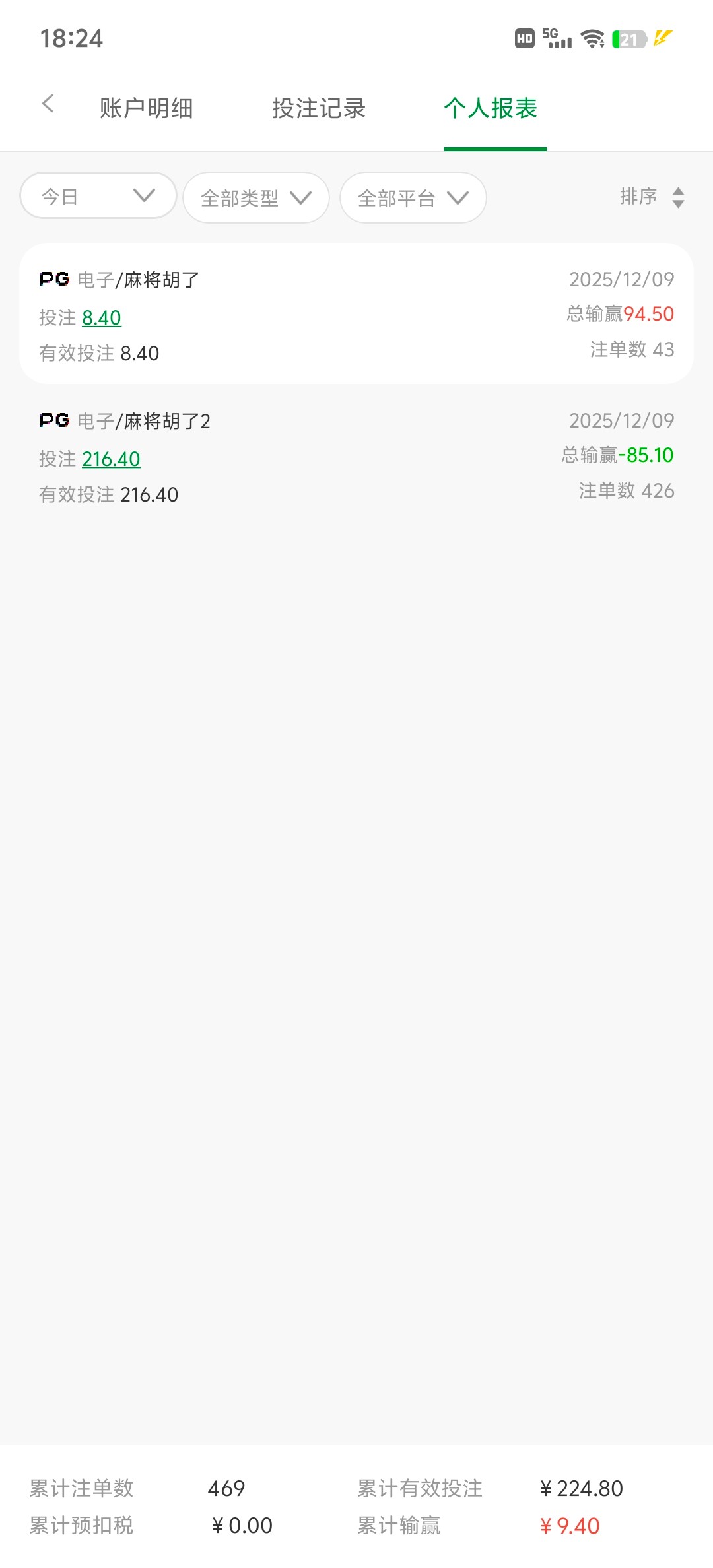Open the 电子/麻将胡了2 report card
713x1568 pixels.
[x=356, y=455]
